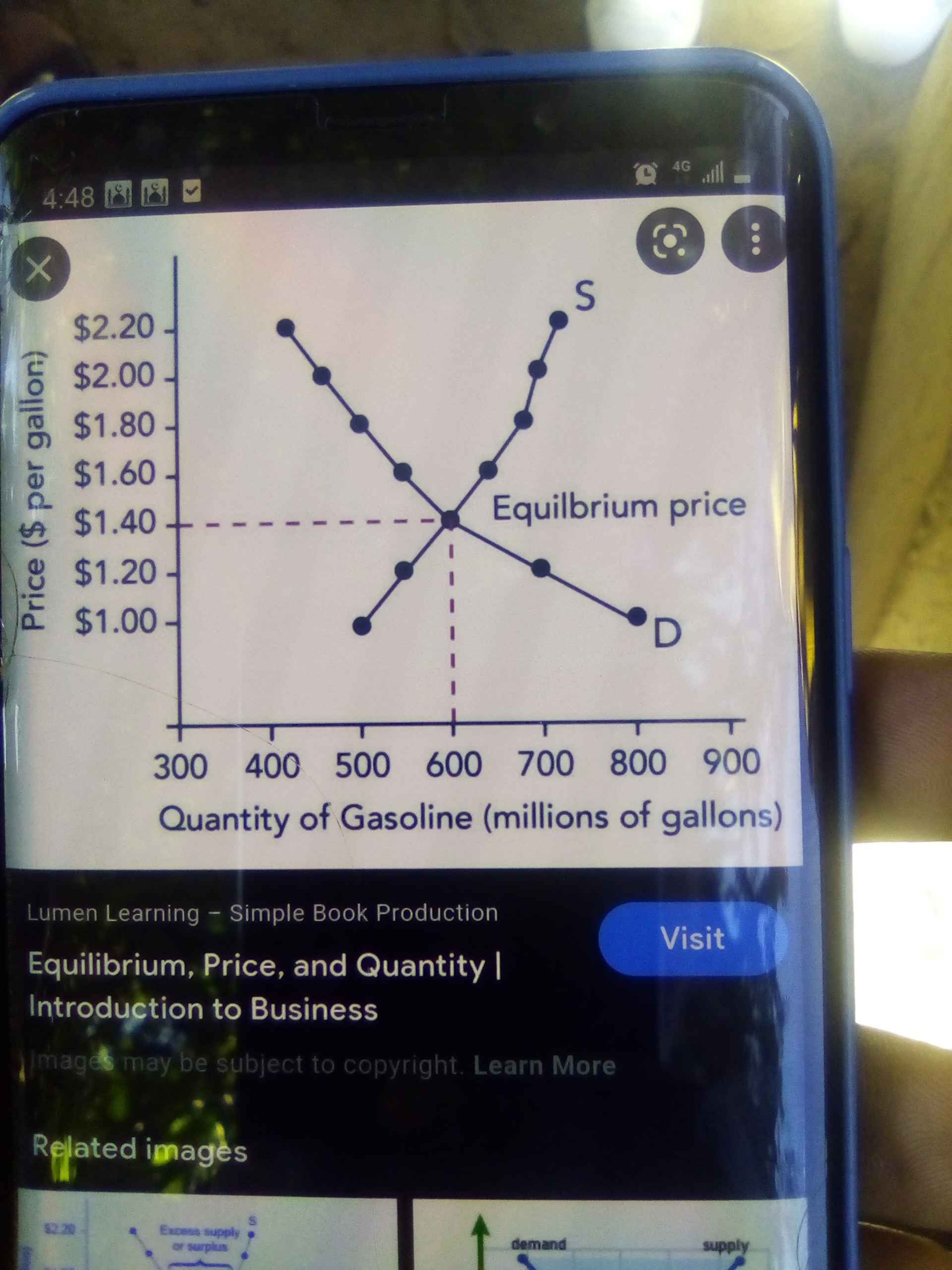Visit the Lumen Learning page
Viewport: 952px width, 1270px height.
point(692,939)
